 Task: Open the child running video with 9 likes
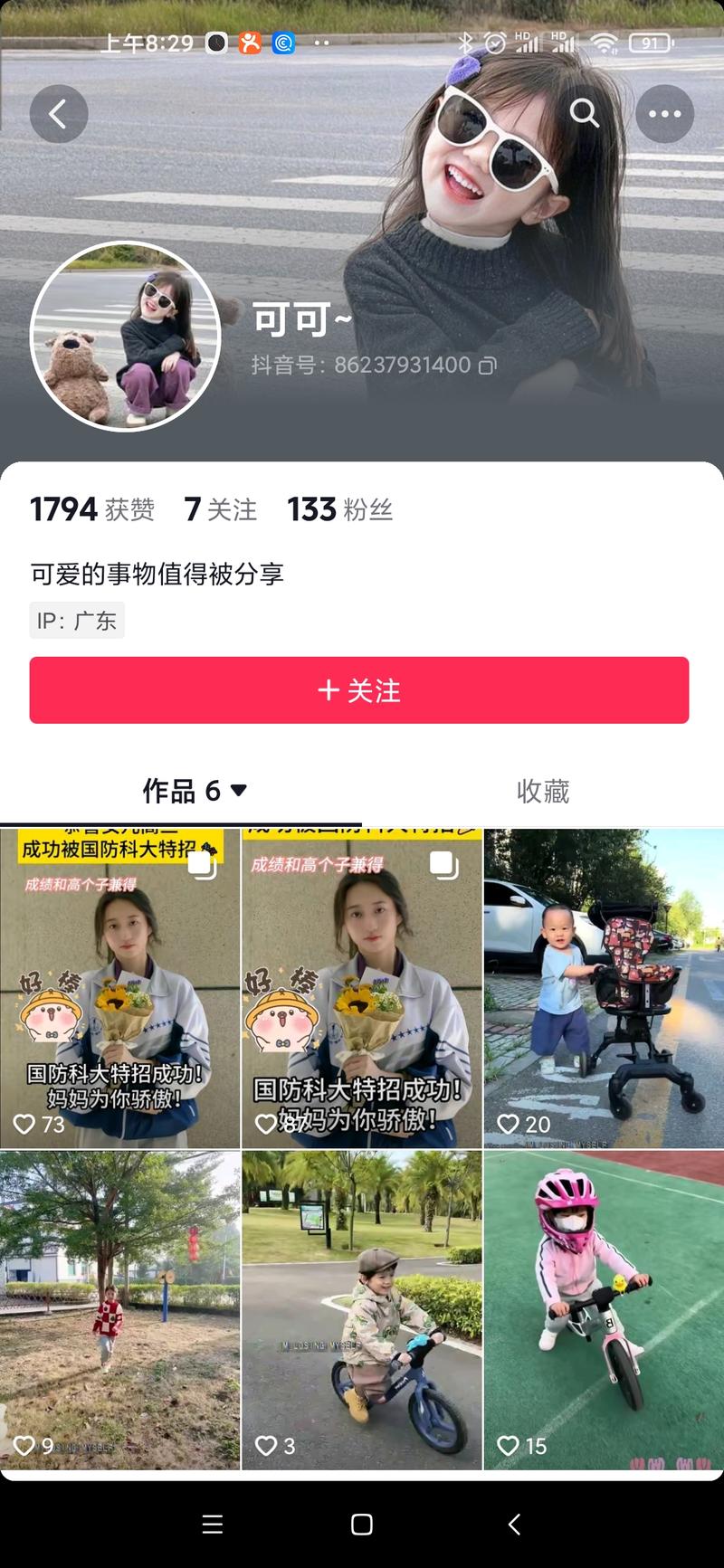[x=119, y=1309]
